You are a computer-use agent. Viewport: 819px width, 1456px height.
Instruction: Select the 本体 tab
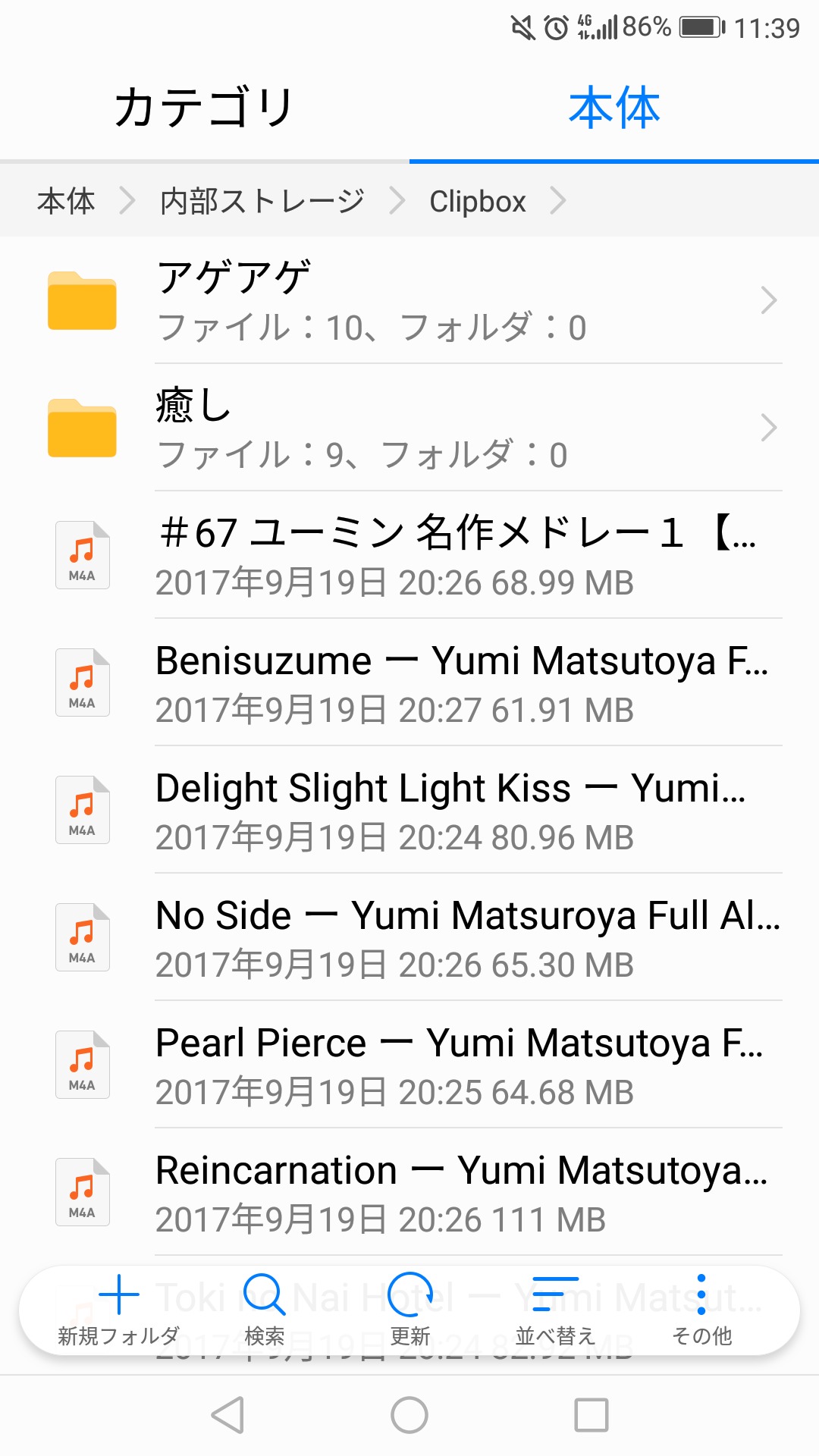click(x=614, y=108)
